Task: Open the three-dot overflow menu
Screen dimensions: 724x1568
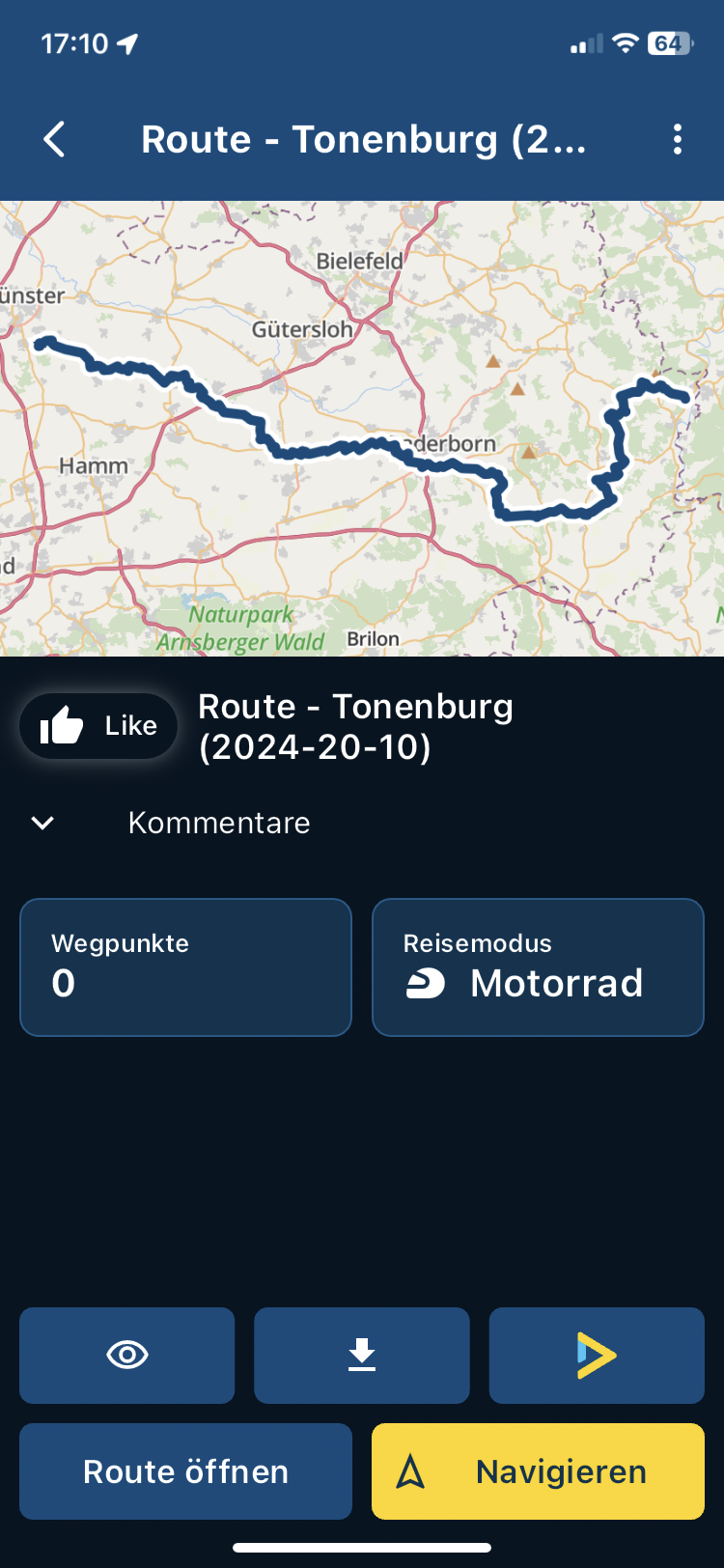Action: (678, 140)
